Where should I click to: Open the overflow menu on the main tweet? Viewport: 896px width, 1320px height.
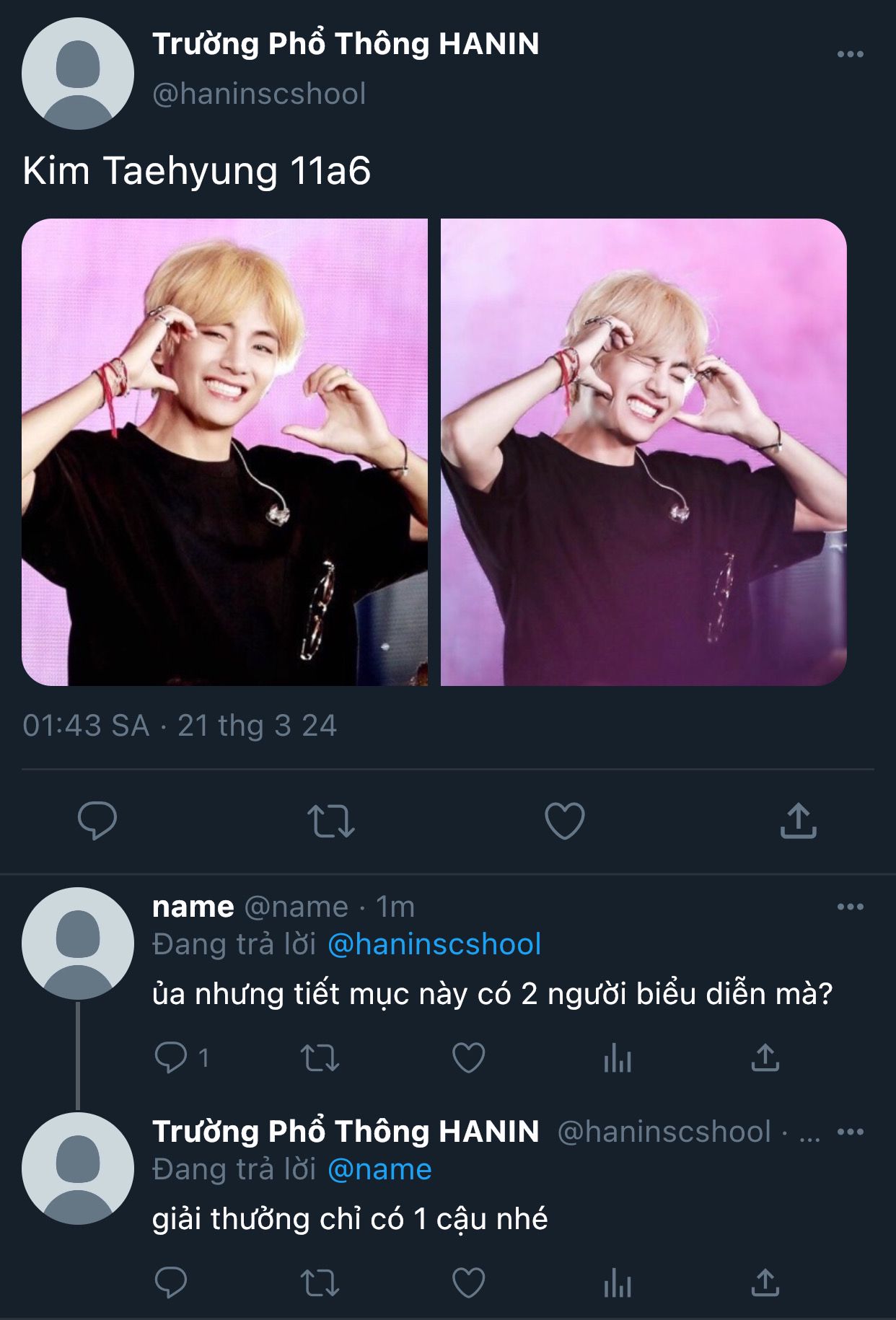[850, 54]
